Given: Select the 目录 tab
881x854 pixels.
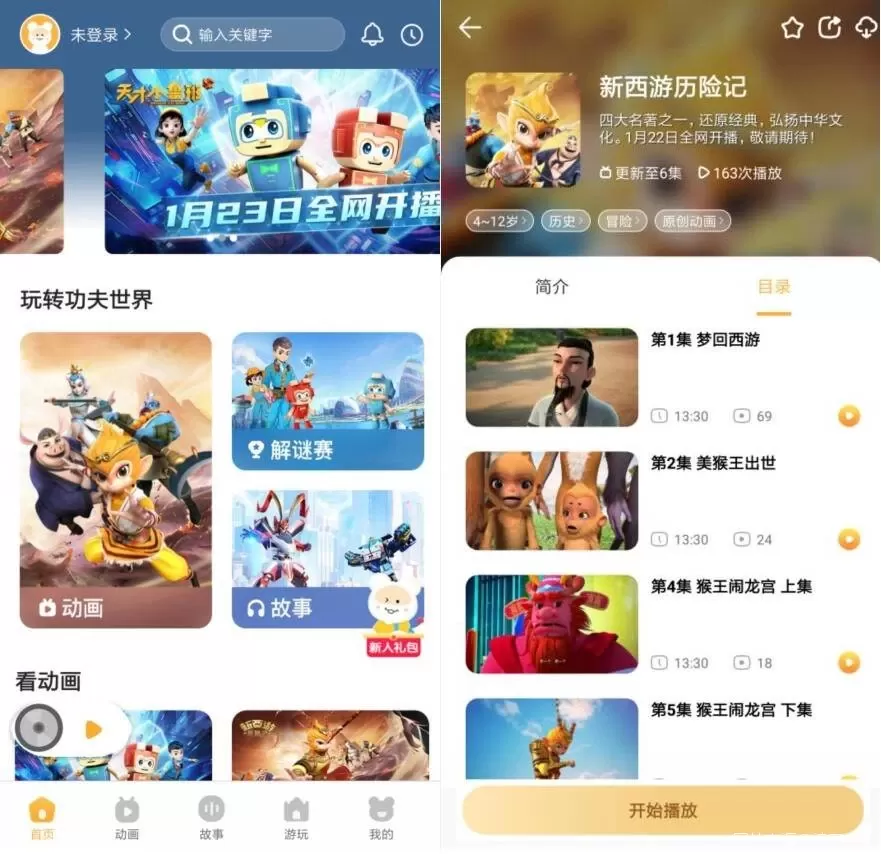Looking at the screenshot, I should click(x=774, y=287).
